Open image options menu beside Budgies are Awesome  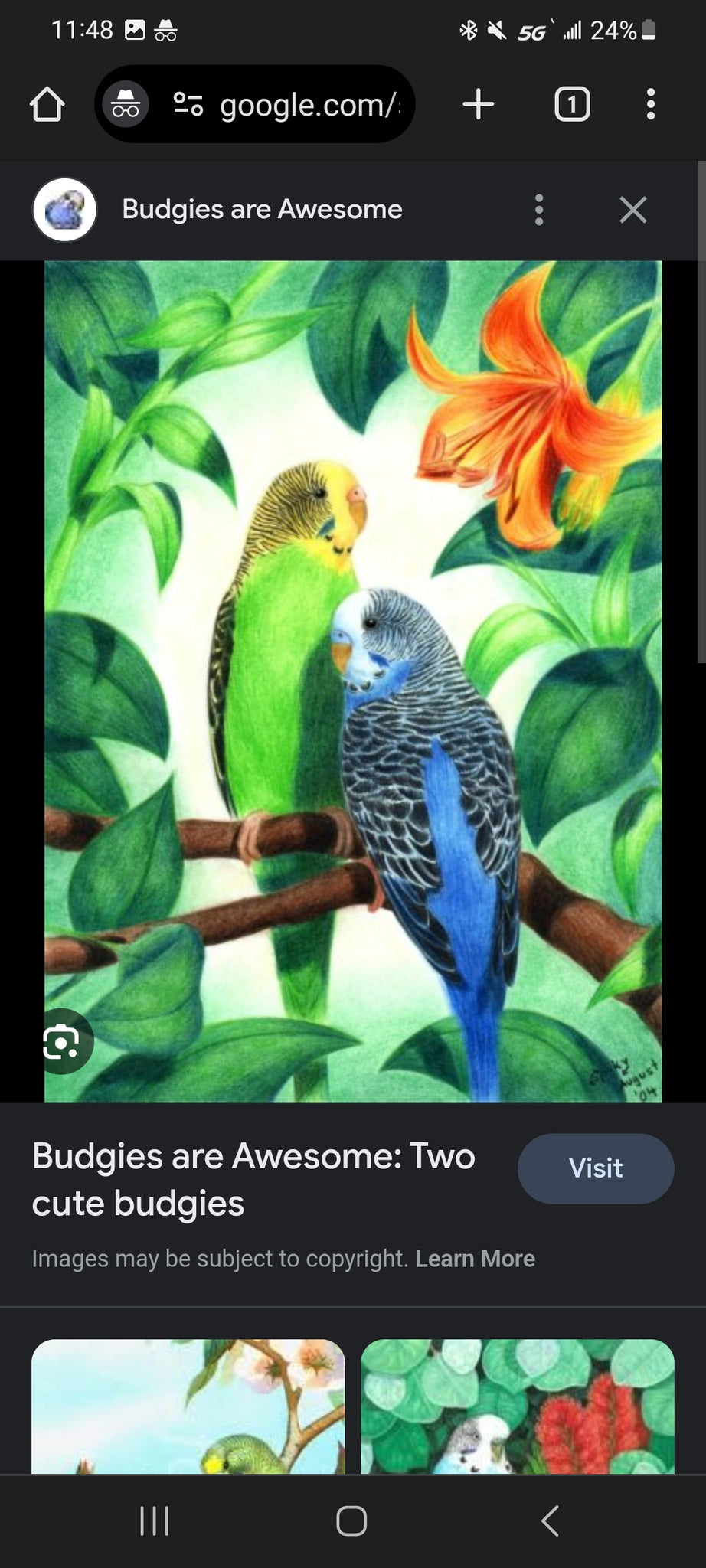coord(539,210)
